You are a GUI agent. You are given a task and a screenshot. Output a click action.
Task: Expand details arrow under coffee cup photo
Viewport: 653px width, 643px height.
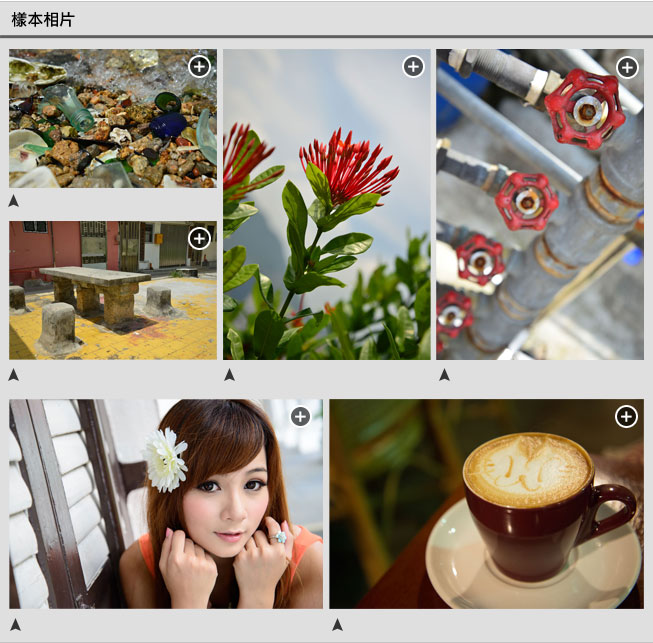(x=337, y=624)
